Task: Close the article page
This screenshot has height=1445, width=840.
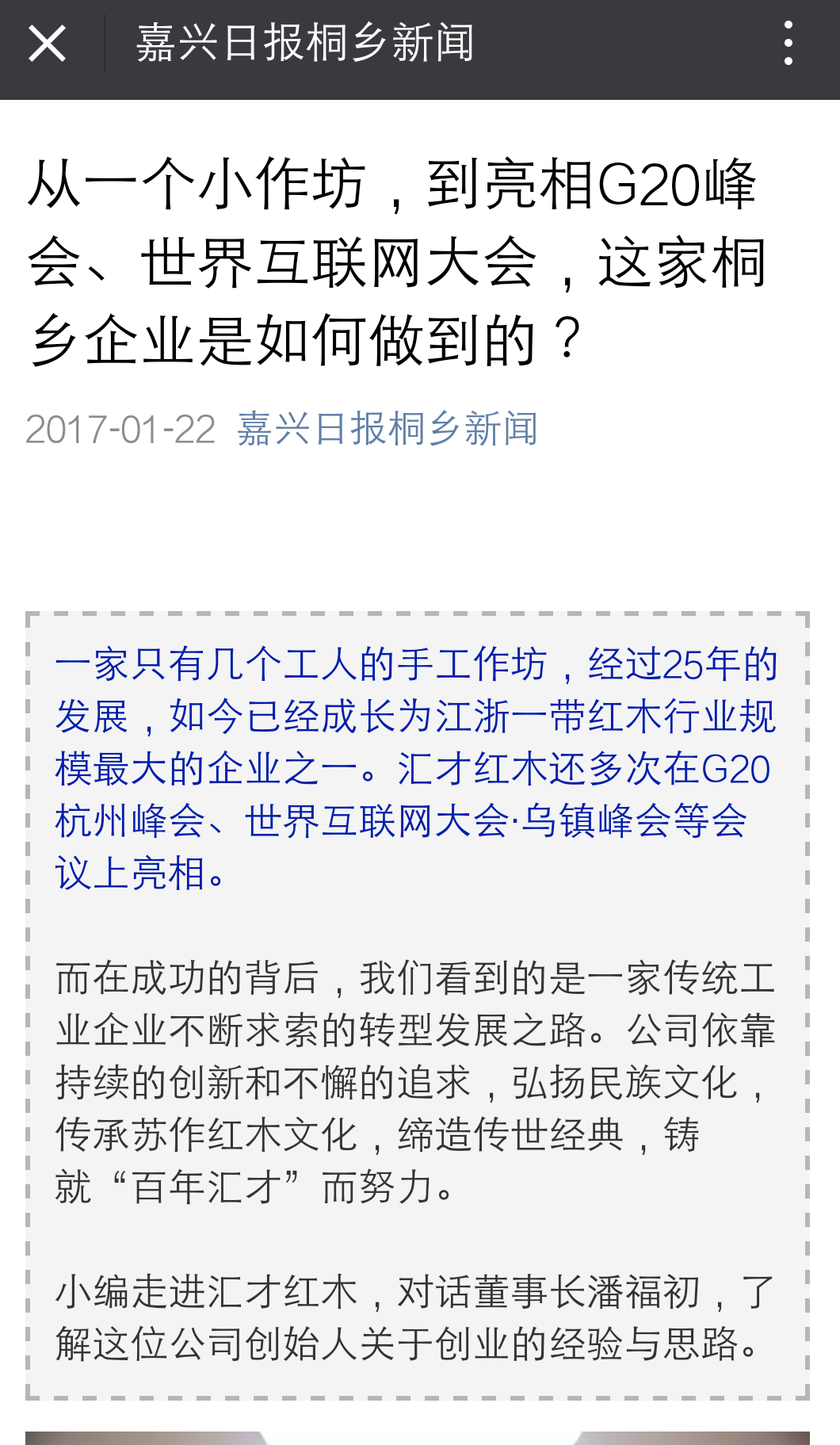Action: [x=47, y=44]
